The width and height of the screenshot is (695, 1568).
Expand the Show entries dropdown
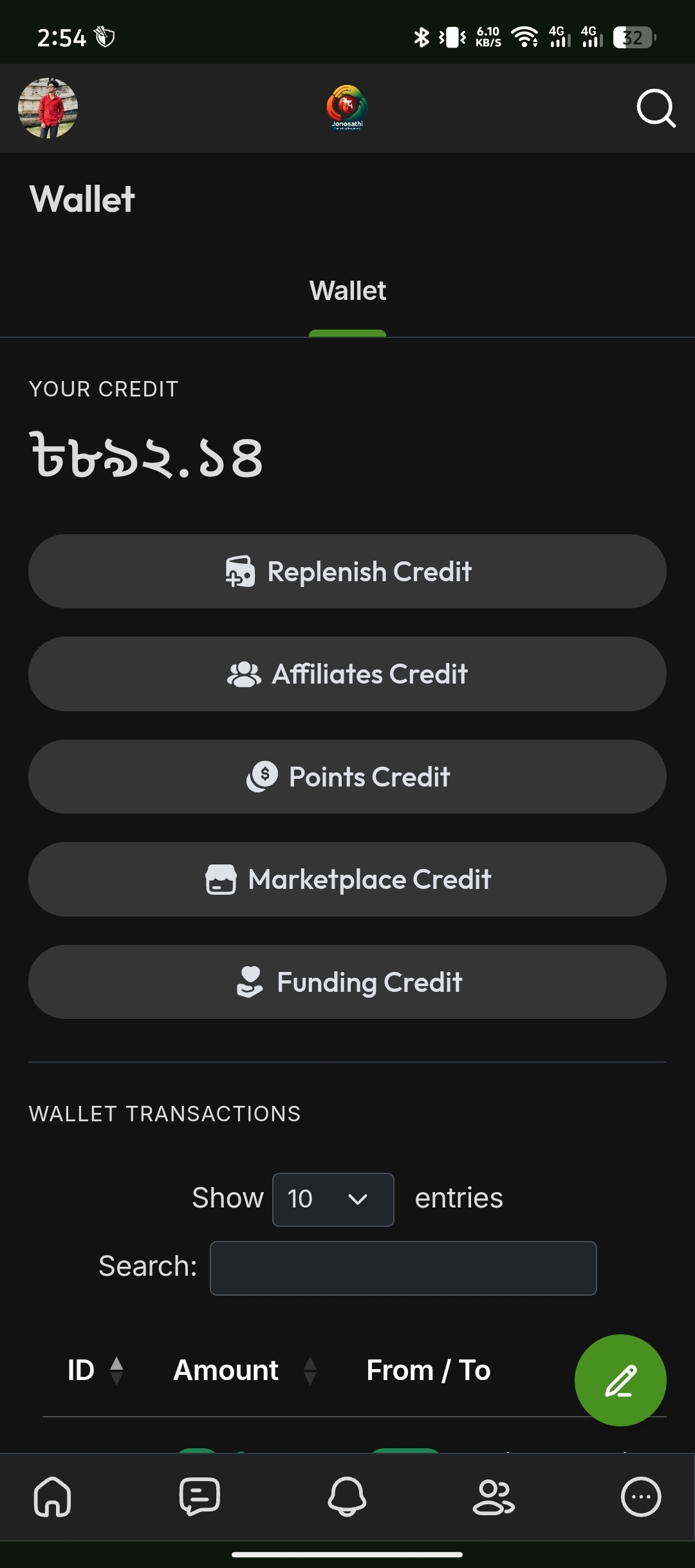pyautogui.click(x=333, y=1200)
